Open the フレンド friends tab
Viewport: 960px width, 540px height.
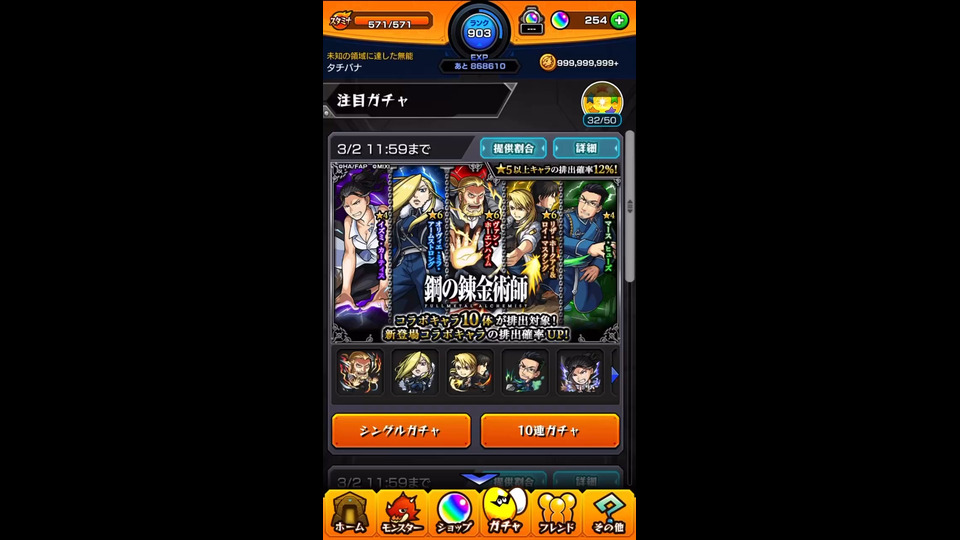(x=556, y=514)
